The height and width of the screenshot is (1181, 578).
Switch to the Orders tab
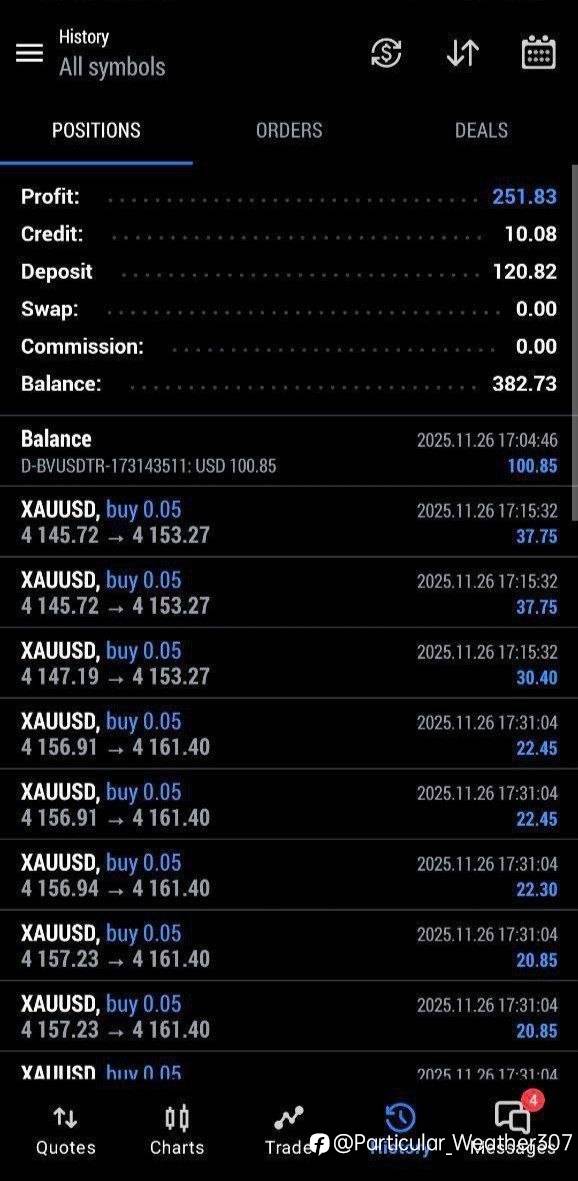289,130
